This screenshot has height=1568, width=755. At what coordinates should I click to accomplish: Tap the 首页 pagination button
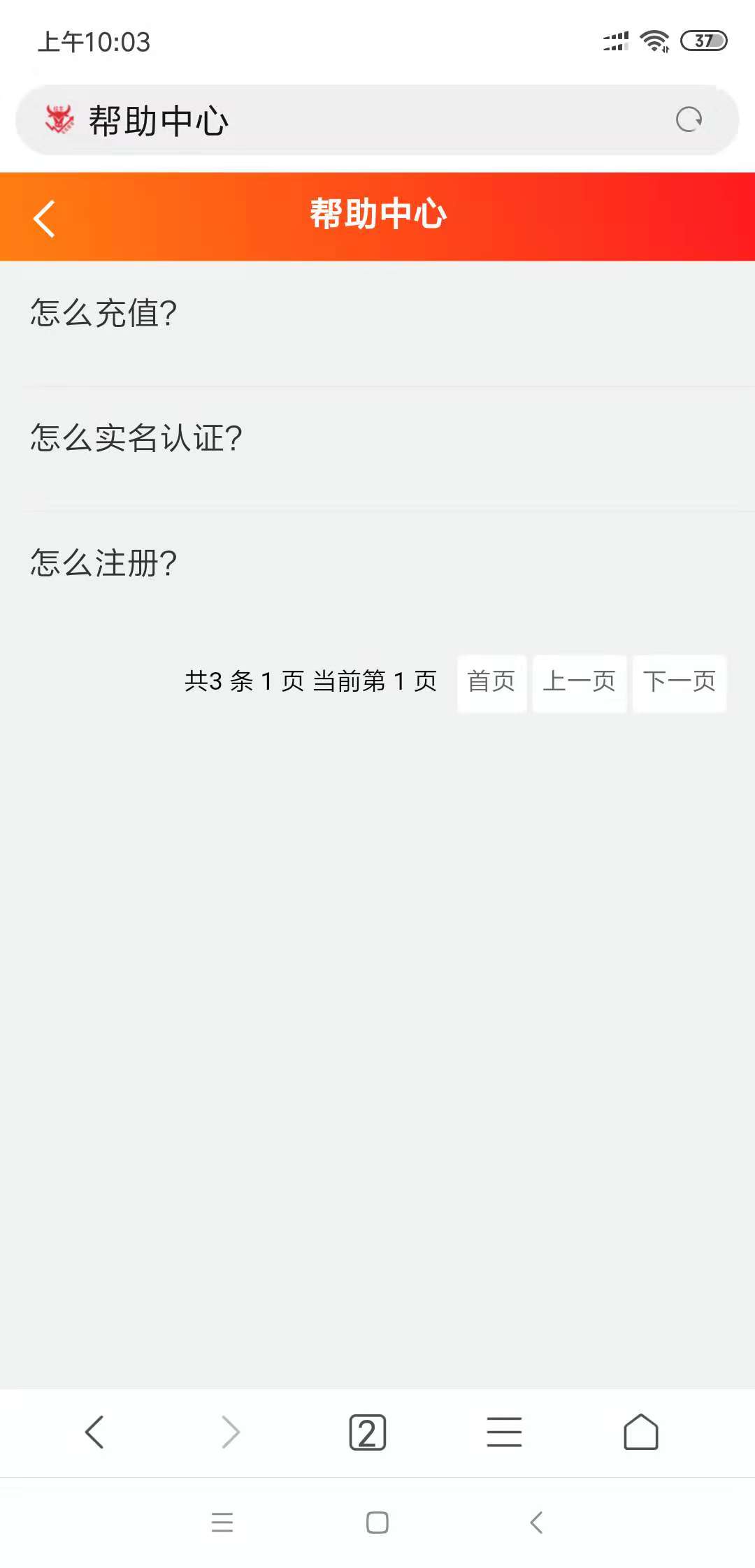pyautogui.click(x=491, y=682)
